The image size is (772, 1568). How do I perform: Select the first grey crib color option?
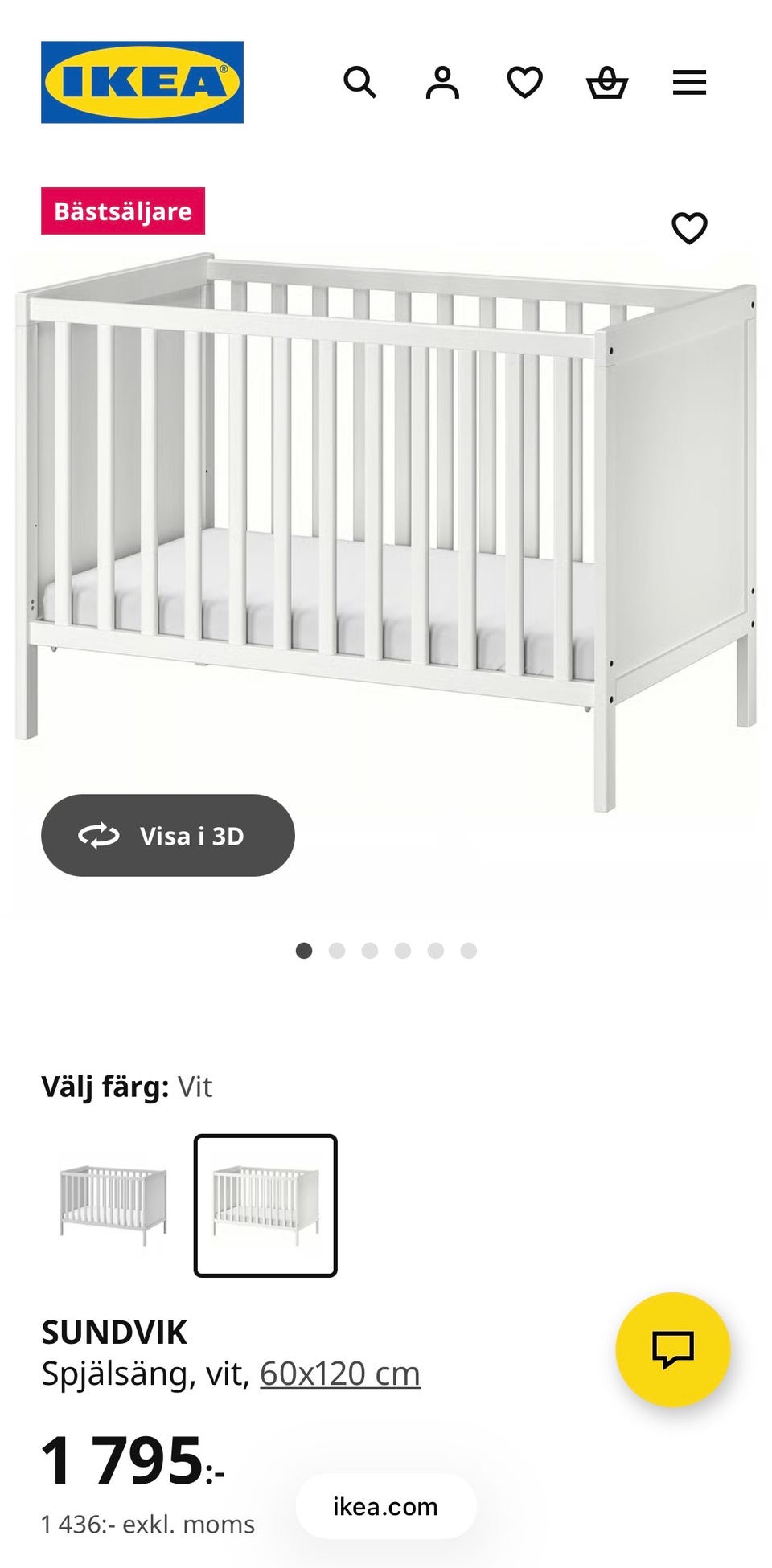tap(113, 1206)
